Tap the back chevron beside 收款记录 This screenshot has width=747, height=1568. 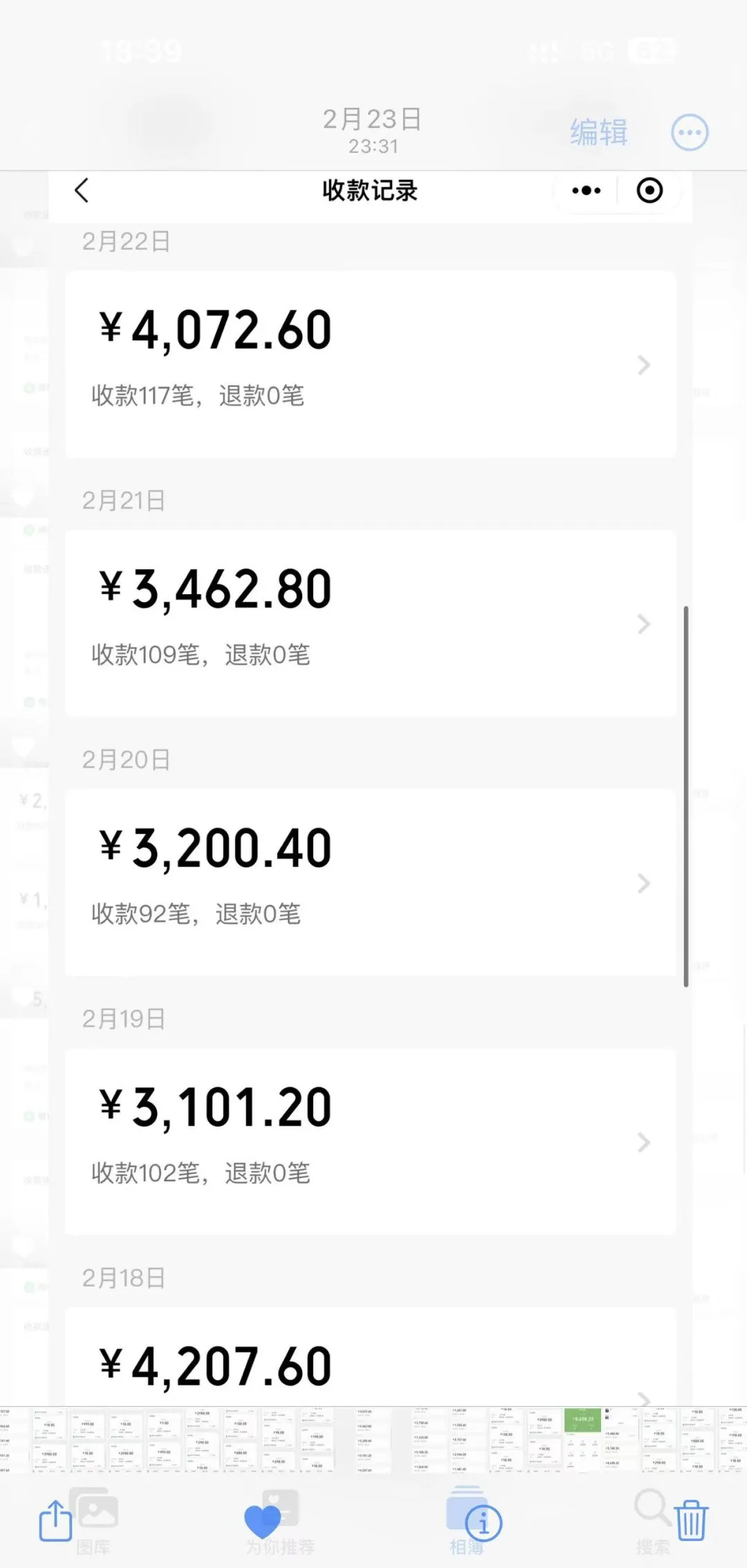[82, 190]
